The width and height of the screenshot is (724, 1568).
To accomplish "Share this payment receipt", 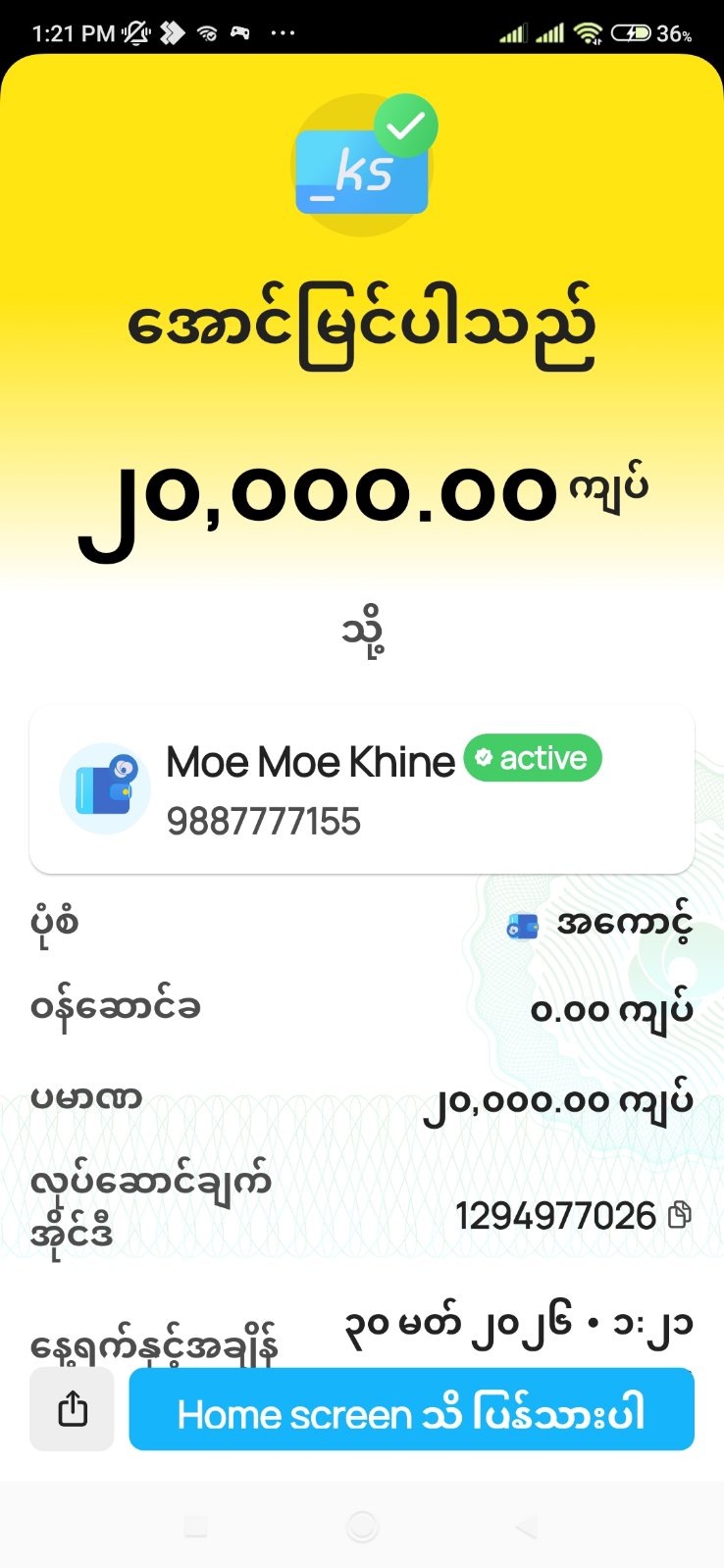I will [72, 1409].
